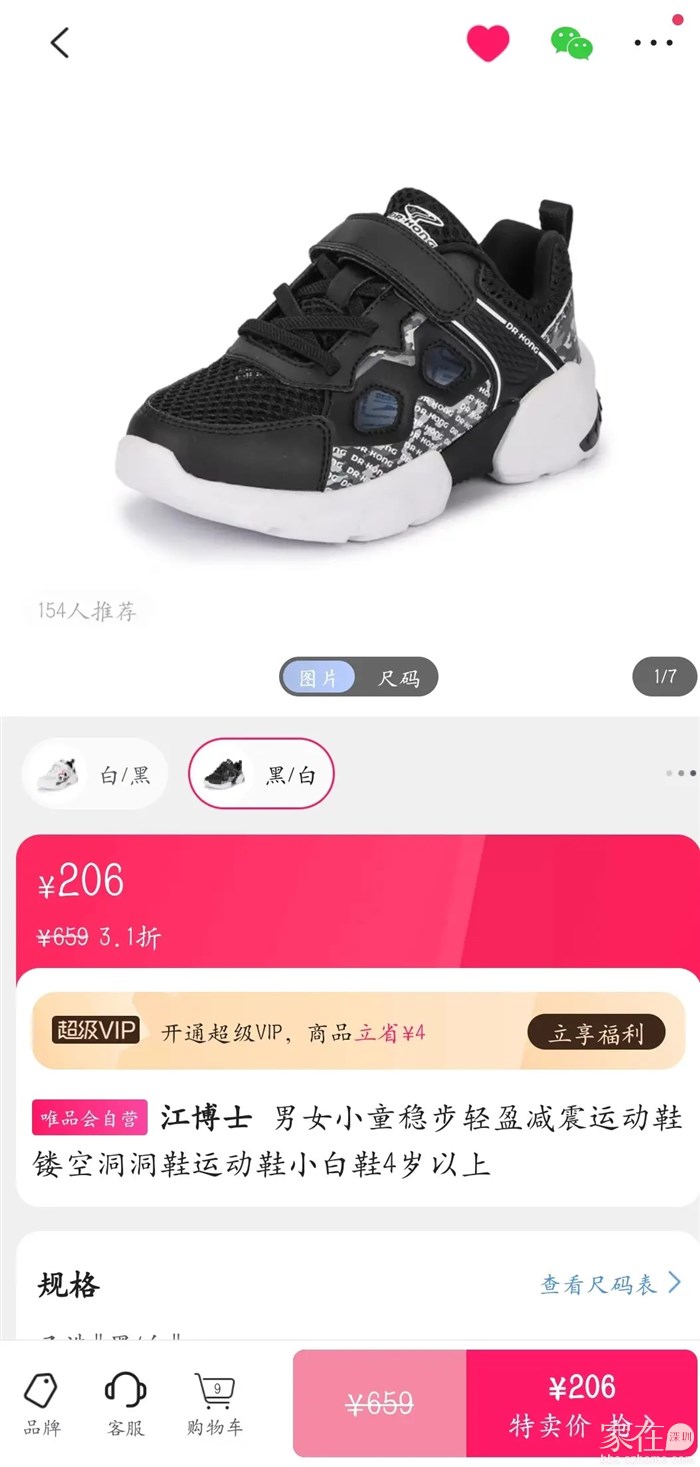Tap the crossed-out ¥659 price button
700x1467 pixels.
click(379, 1403)
